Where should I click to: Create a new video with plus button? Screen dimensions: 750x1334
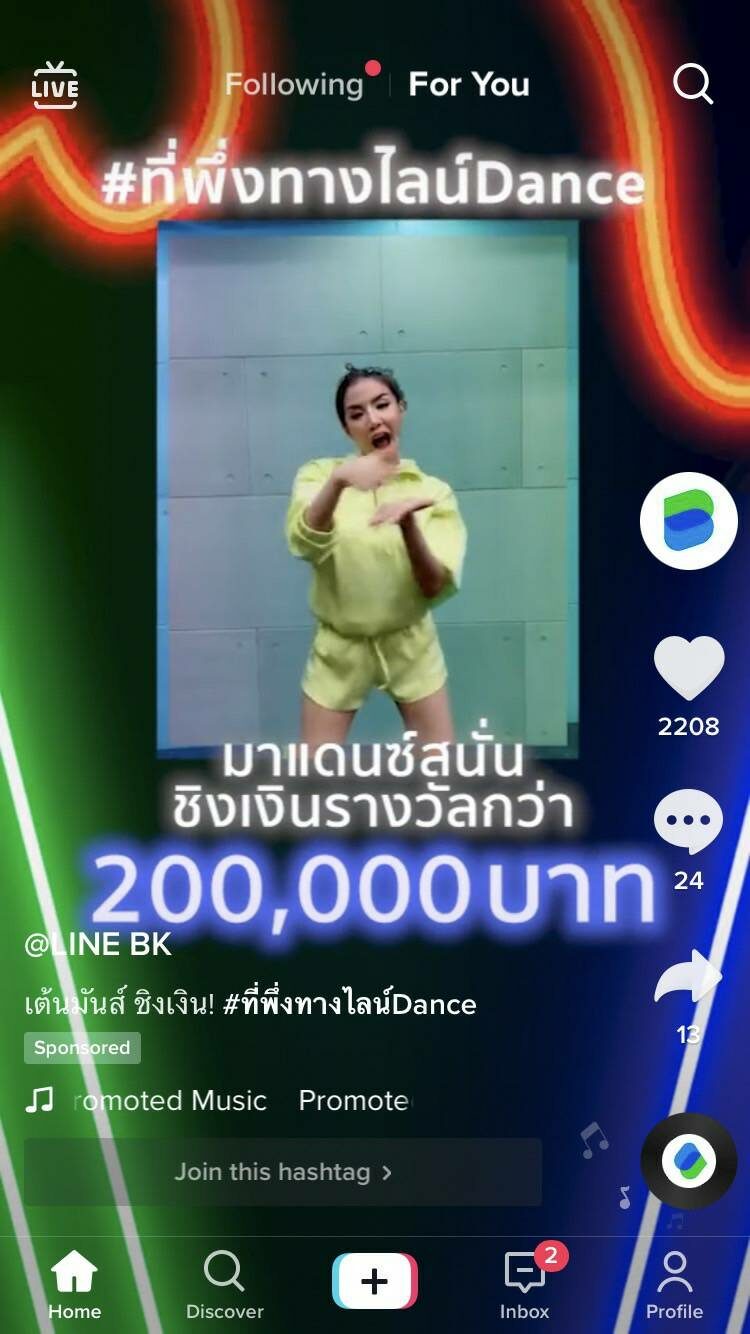tap(375, 1281)
